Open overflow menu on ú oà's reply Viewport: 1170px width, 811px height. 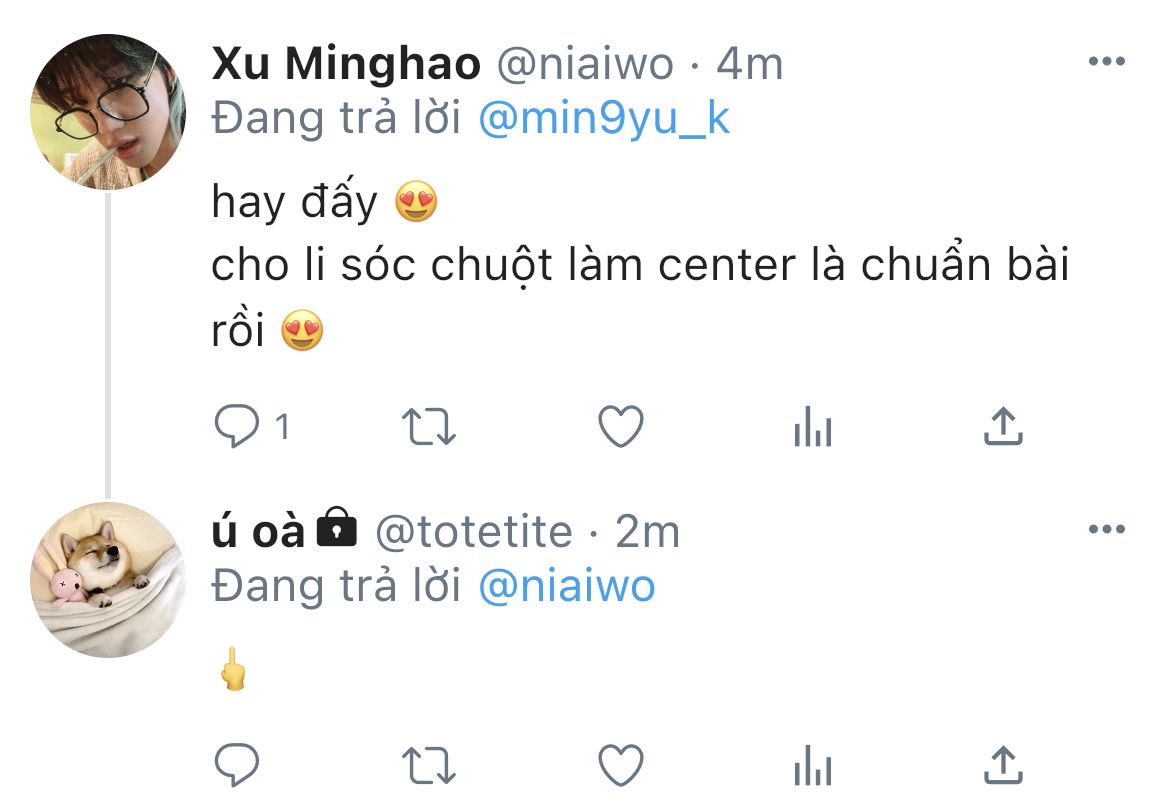(x=1106, y=530)
